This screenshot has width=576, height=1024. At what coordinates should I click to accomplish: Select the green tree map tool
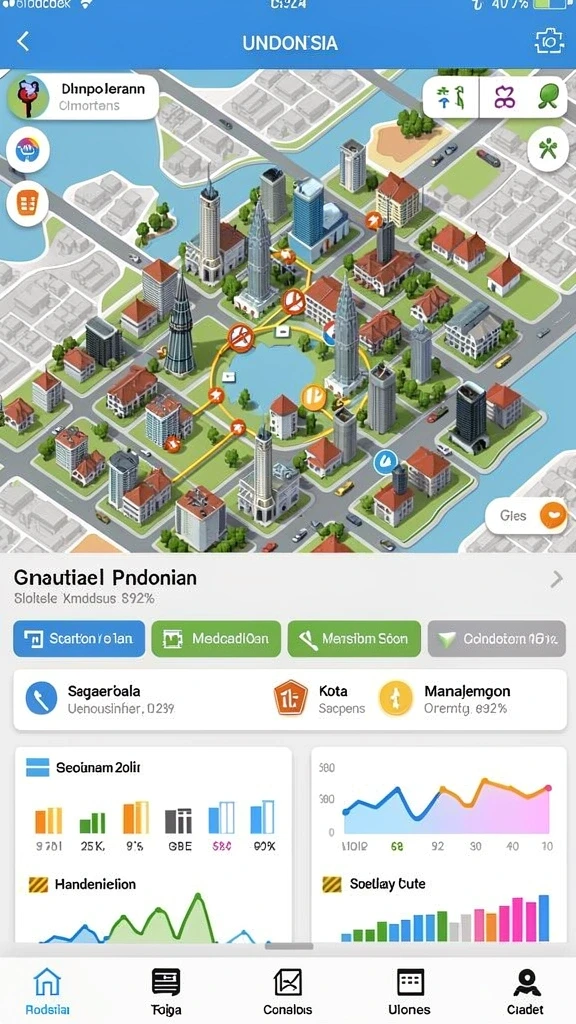pos(547,97)
